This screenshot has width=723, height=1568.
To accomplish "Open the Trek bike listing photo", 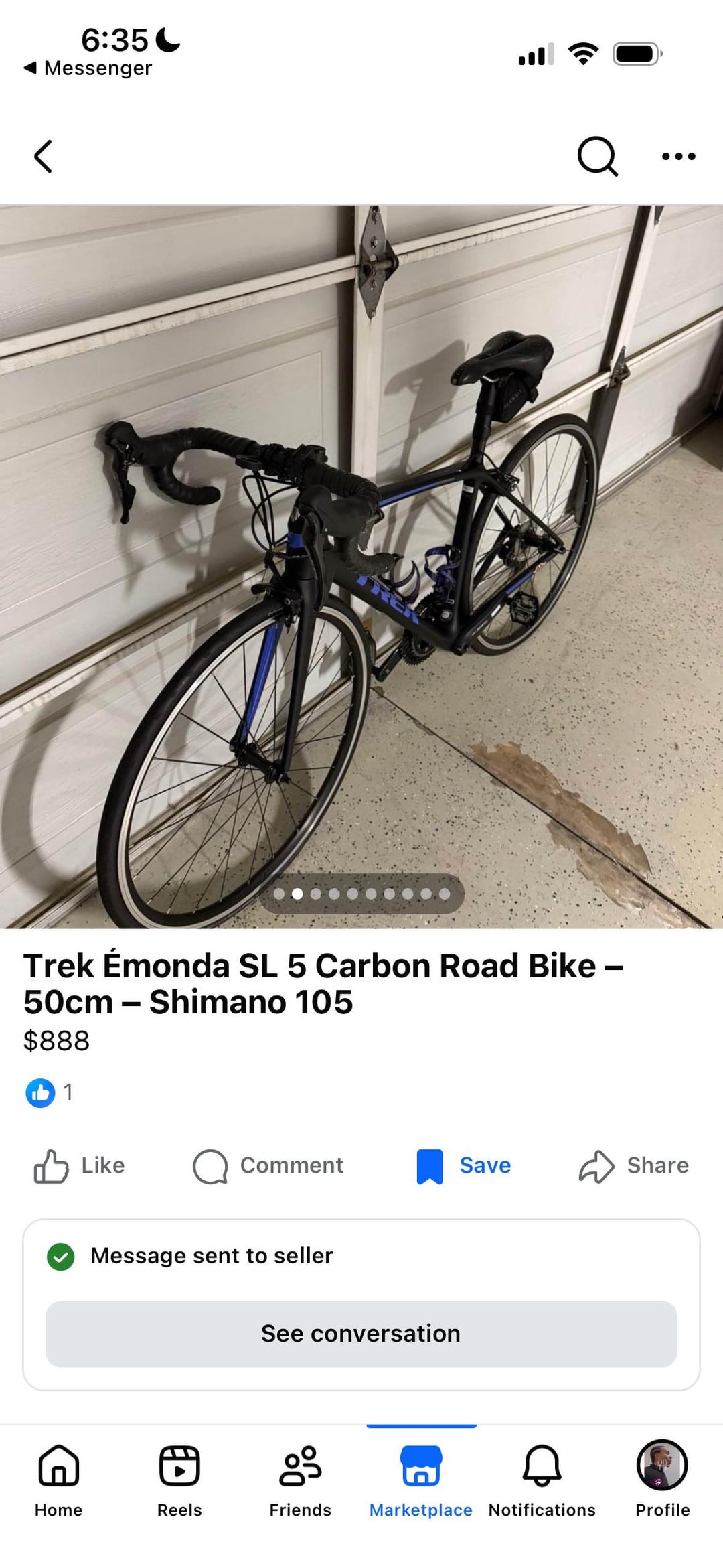I will 361,566.
